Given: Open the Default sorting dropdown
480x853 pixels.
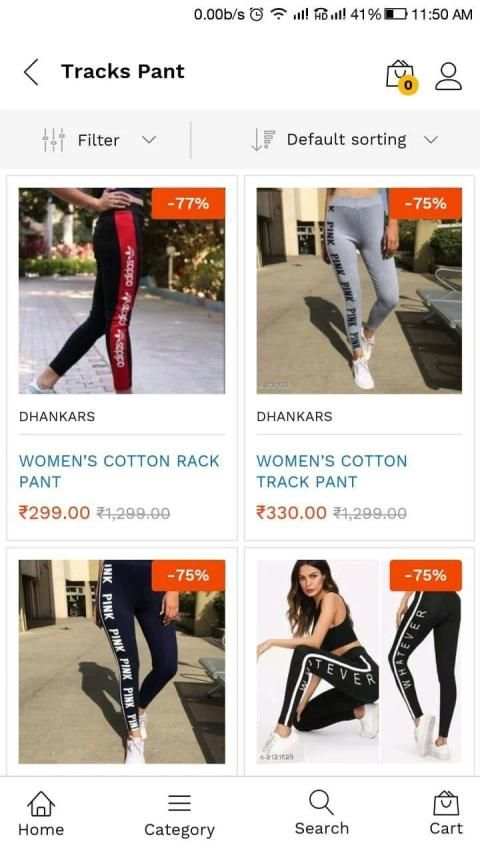Looking at the screenshot, I should [344, 139].
